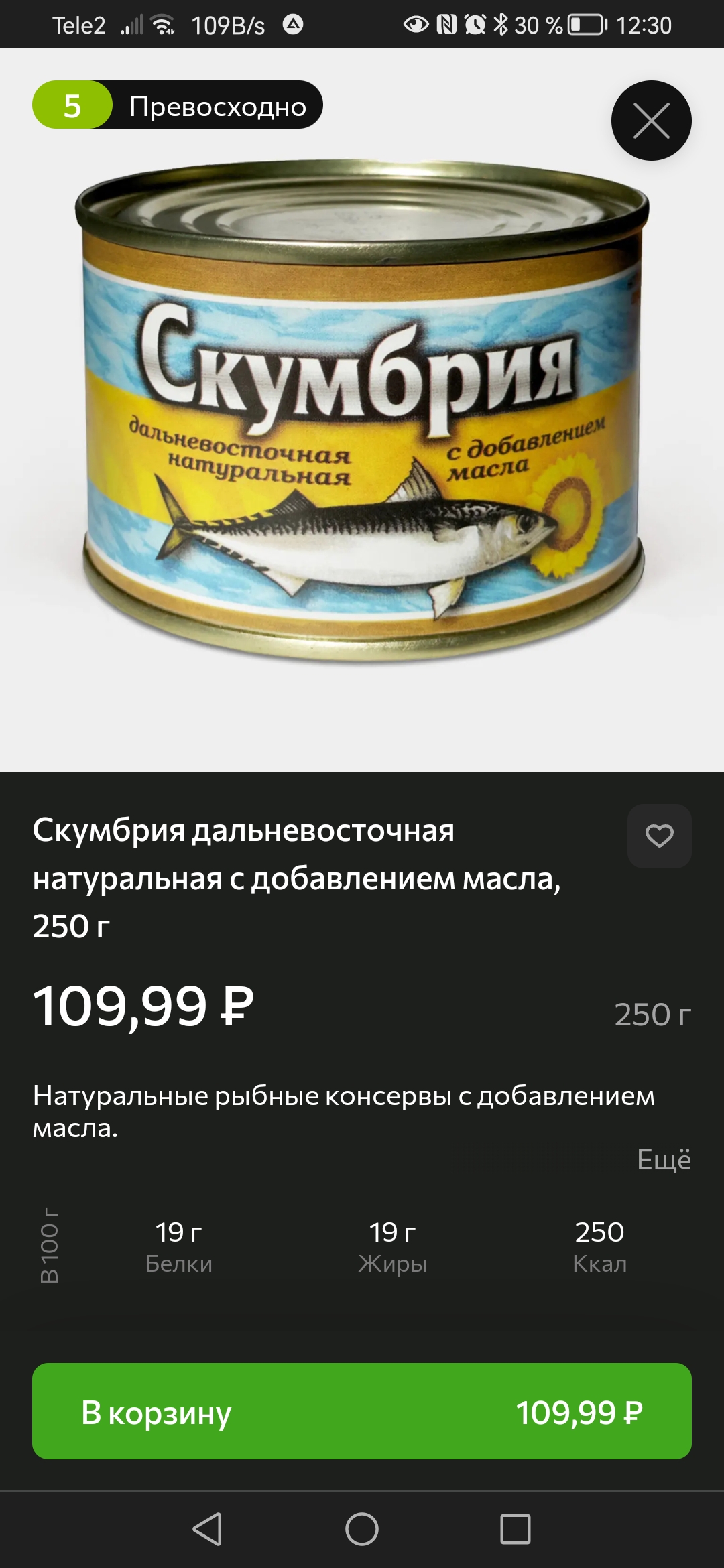Expand the description with Ещё
This screenshot has height=1568, width=724.
pos(663,1159)
